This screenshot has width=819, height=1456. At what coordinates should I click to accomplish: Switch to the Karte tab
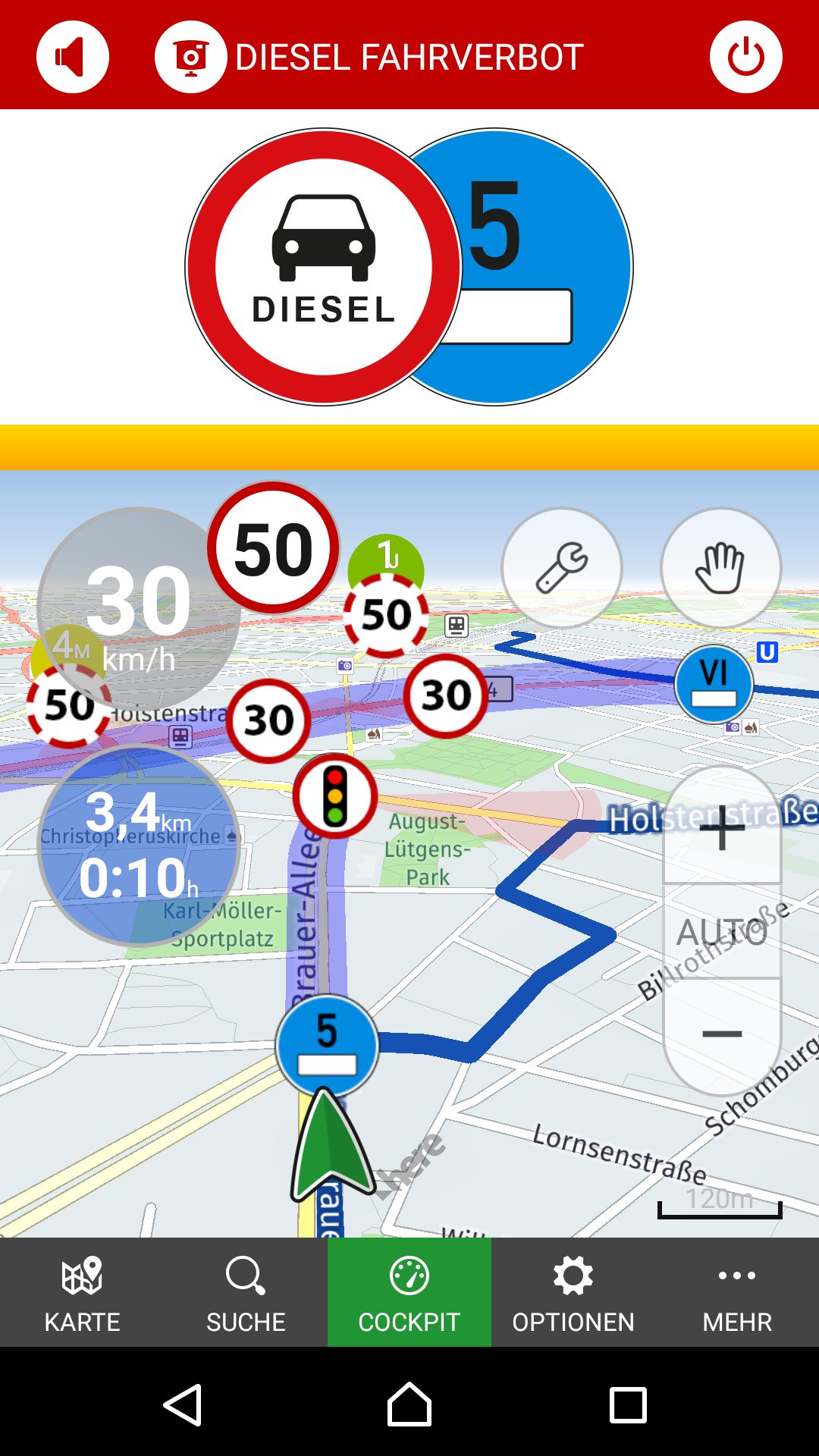pos(82,1292)
